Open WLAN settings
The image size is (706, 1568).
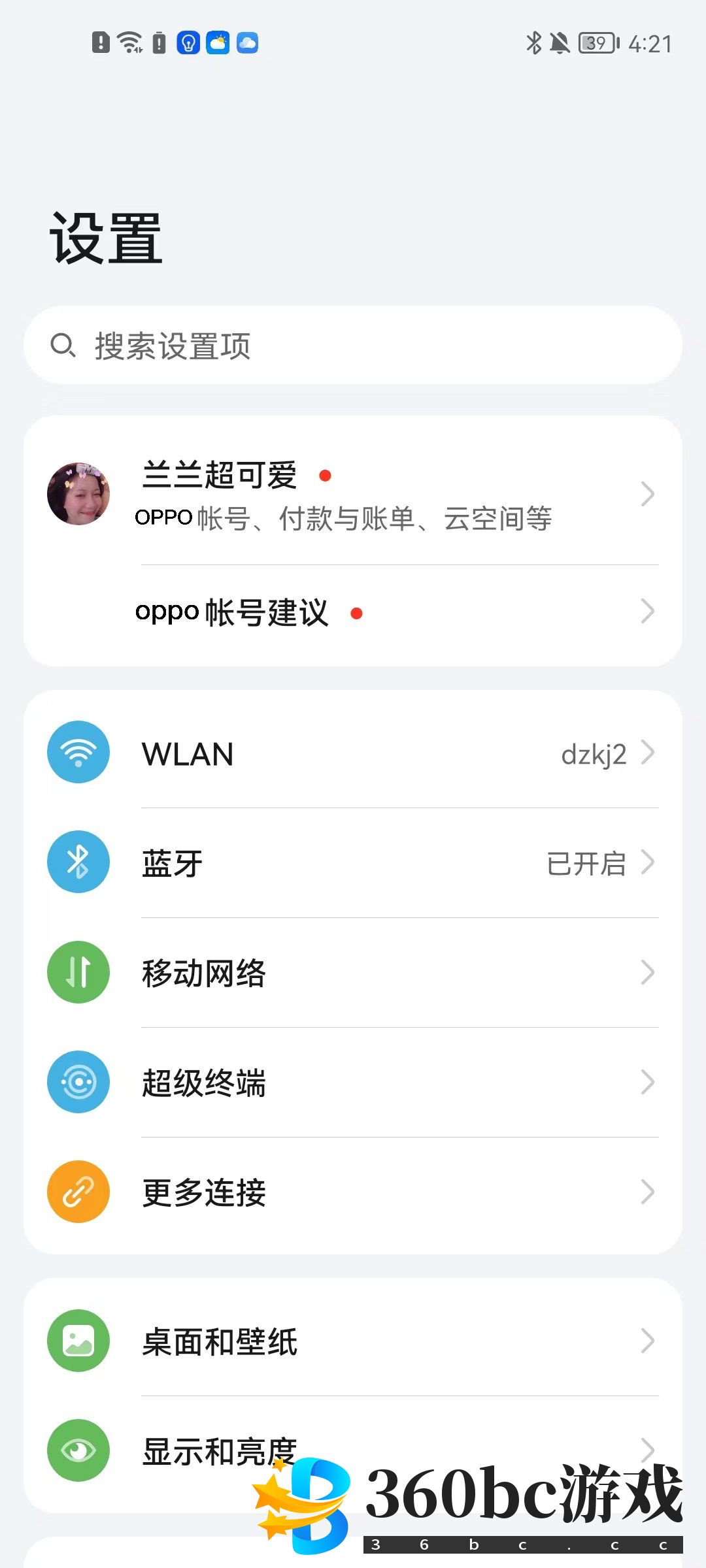tap(353, 753)
